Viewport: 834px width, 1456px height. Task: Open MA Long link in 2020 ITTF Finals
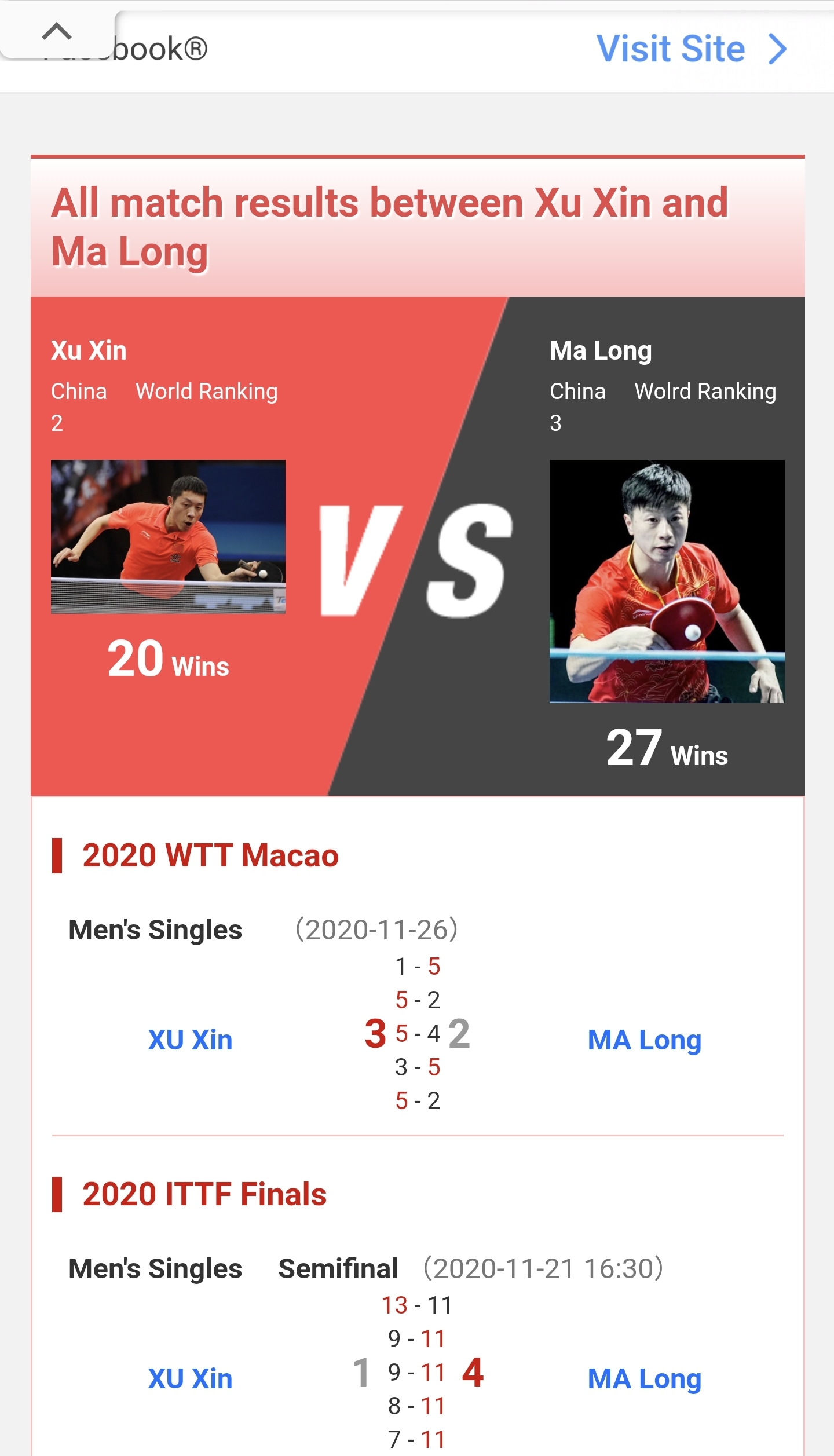[644, 1378]
